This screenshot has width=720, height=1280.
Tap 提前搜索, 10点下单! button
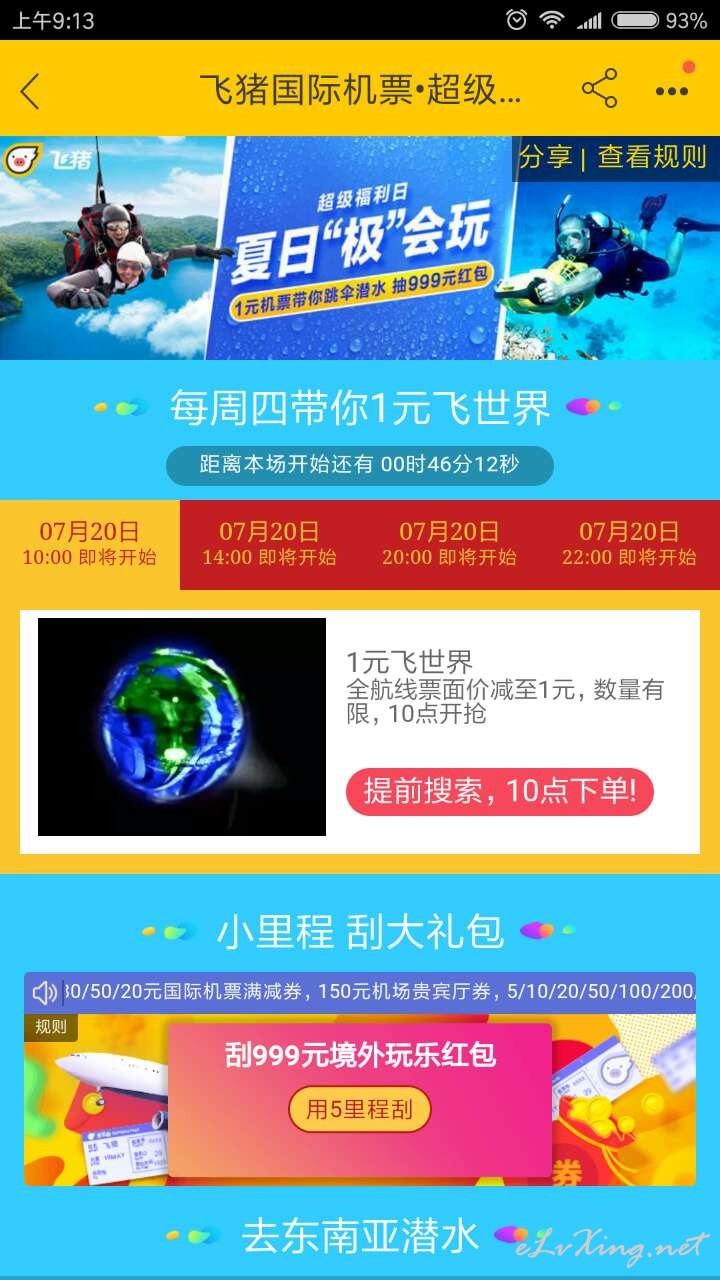[499, 792]
